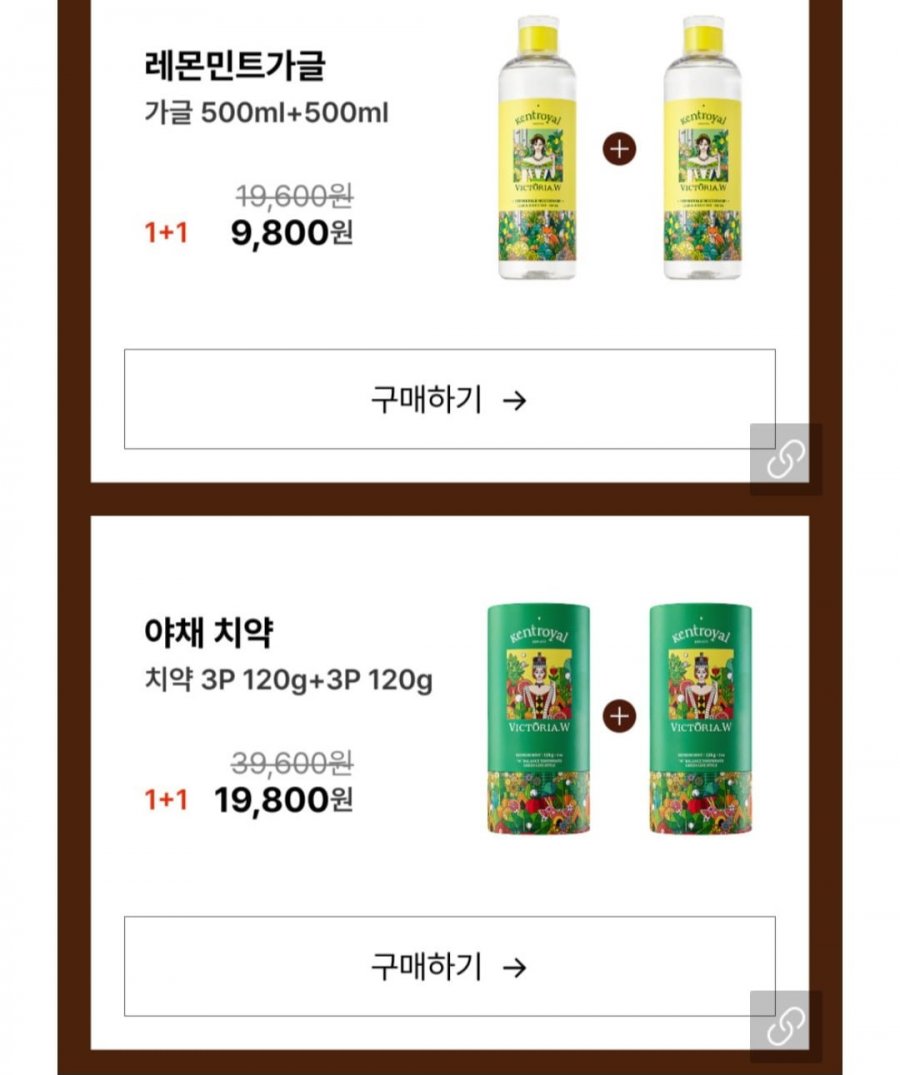Tap 구매하기 for 레몬민트가글
Image resolution: width=900 pixels, height=1075 pixels.
[449, 400]
